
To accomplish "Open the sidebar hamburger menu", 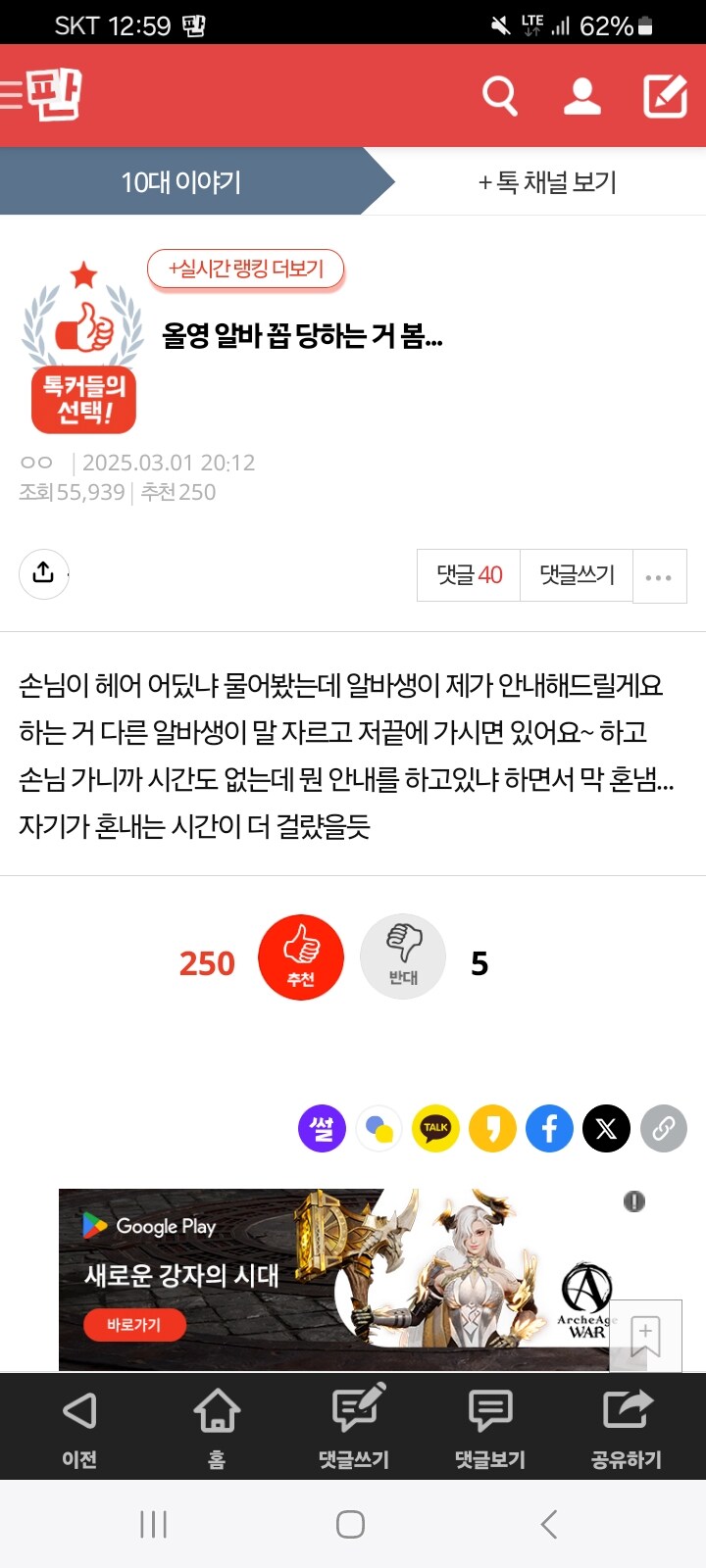I will [10, 95].
